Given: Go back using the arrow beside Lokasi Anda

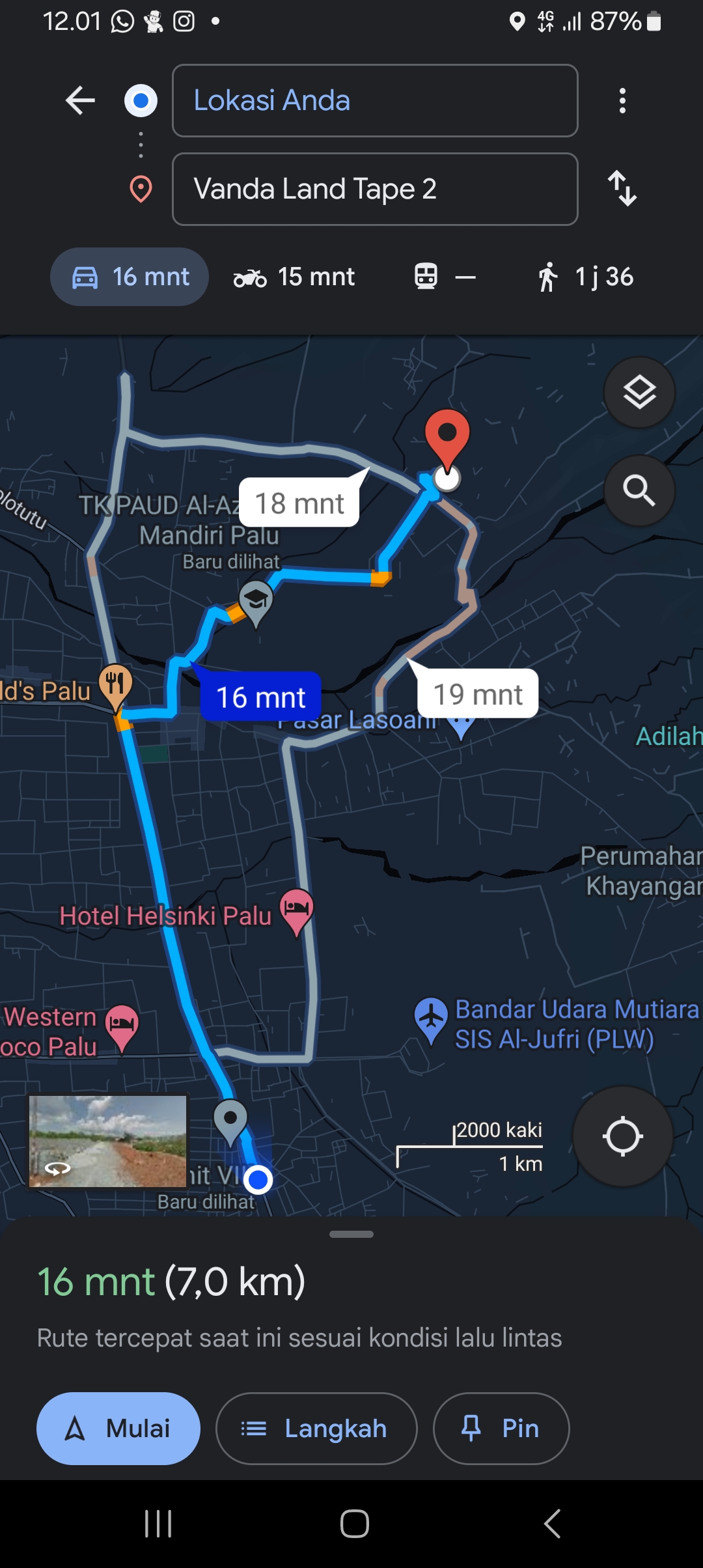Looking at the screenshot, I should point(81,100).
